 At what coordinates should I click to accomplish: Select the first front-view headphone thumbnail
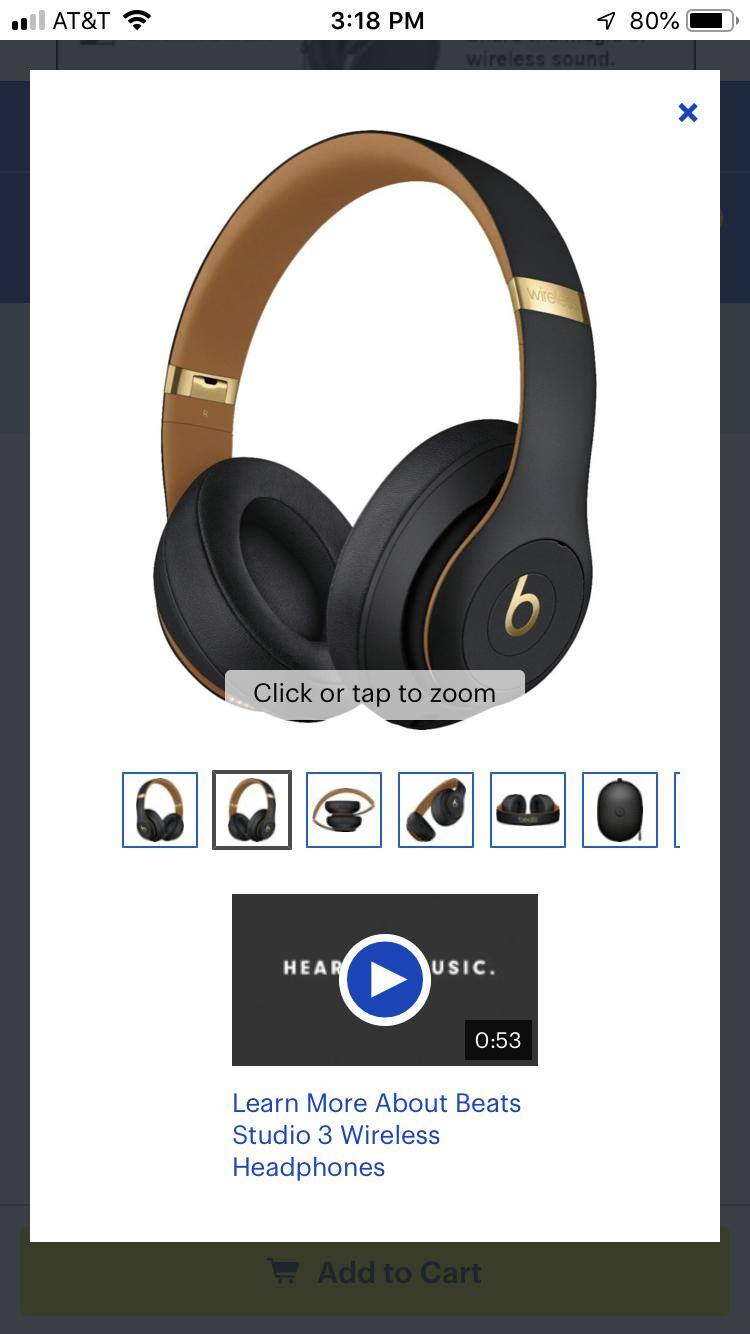[160, 810]
